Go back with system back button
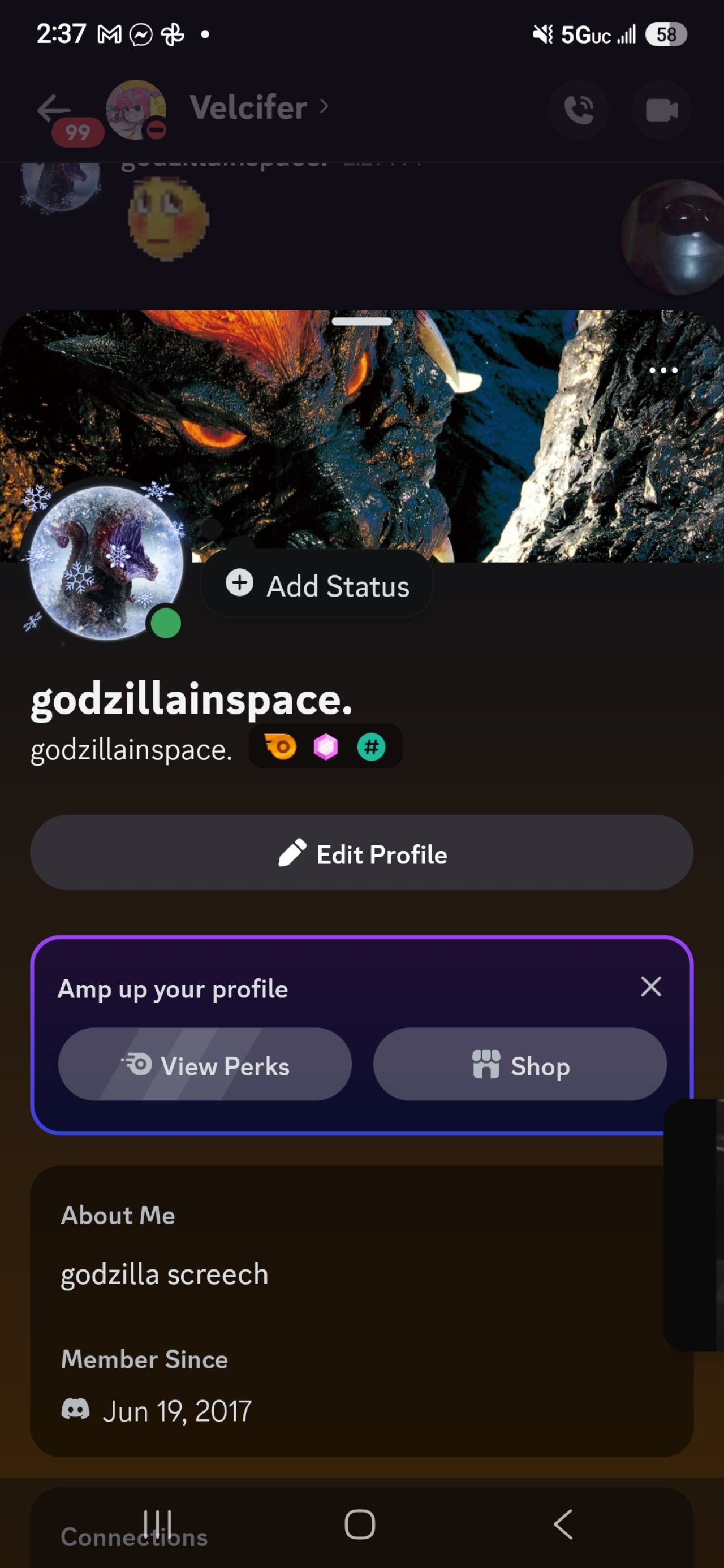 pyautogui.click(x=563, y=1524)
